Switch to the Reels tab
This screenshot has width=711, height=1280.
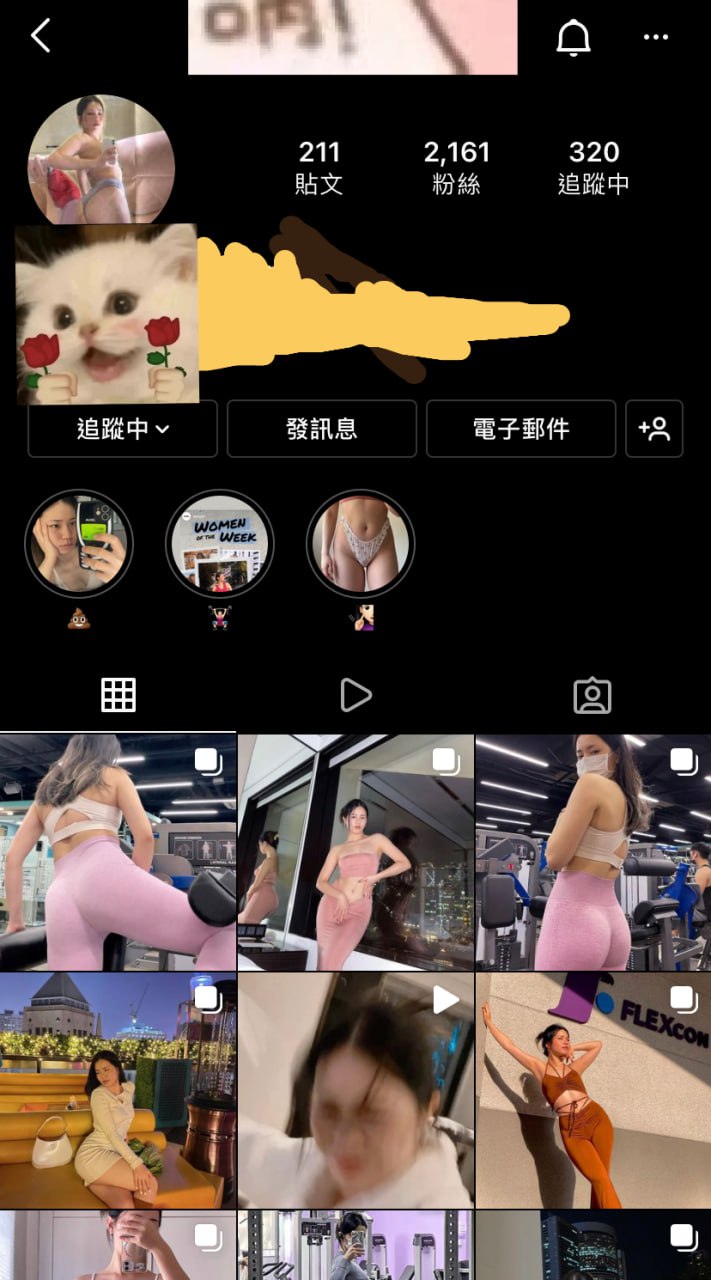[x=355, y=695]
